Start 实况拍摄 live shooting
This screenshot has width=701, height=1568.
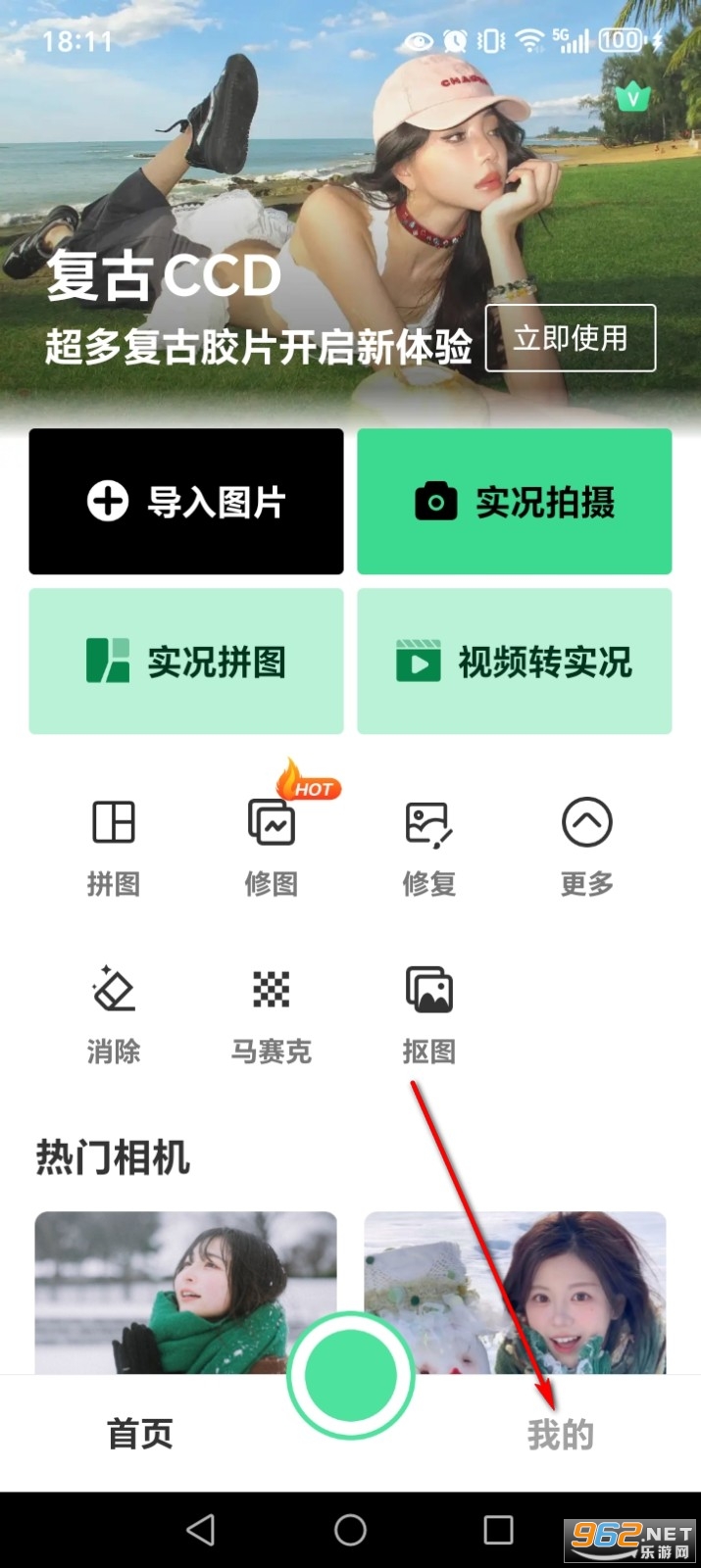514,502
